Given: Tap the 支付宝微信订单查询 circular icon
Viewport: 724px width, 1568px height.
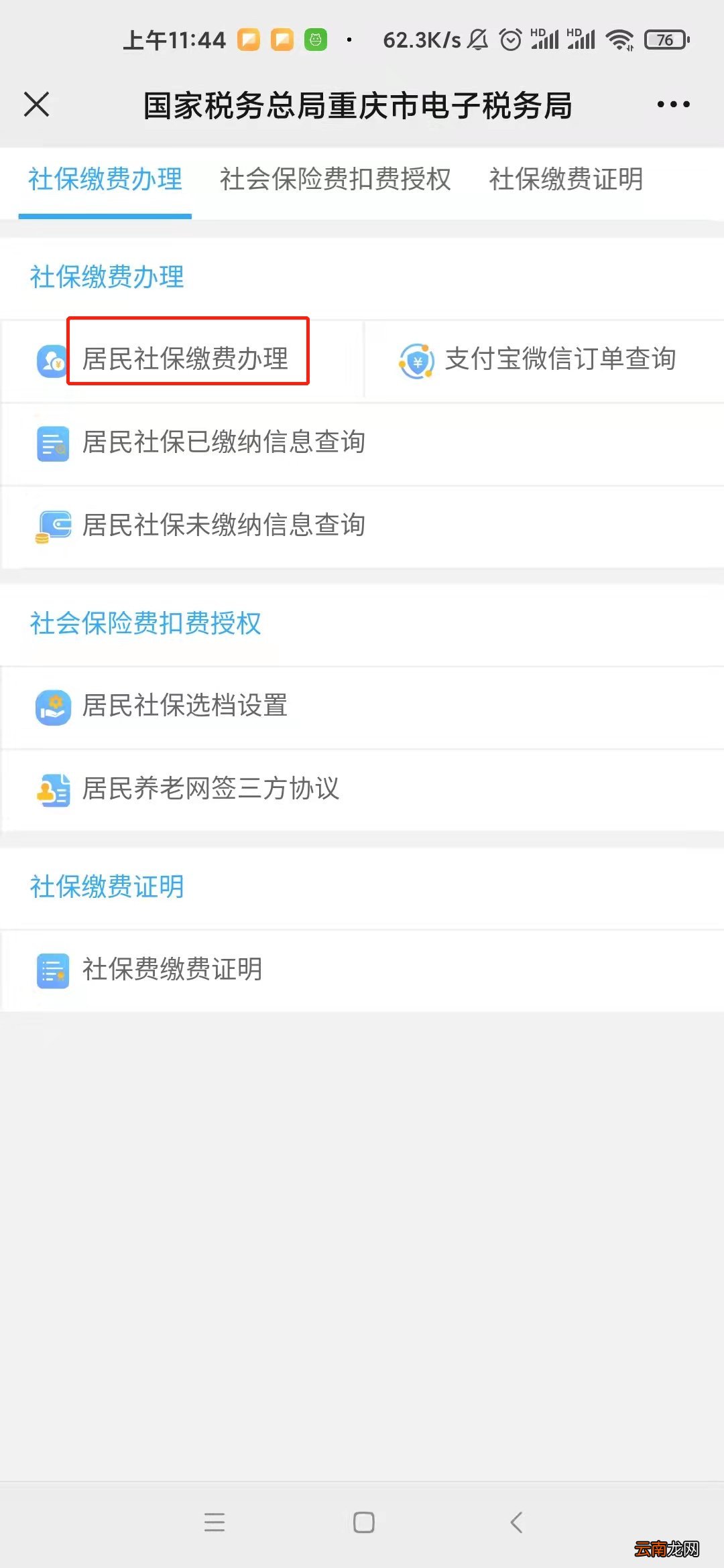Looking at the screenshot, I should click(416, 361).
